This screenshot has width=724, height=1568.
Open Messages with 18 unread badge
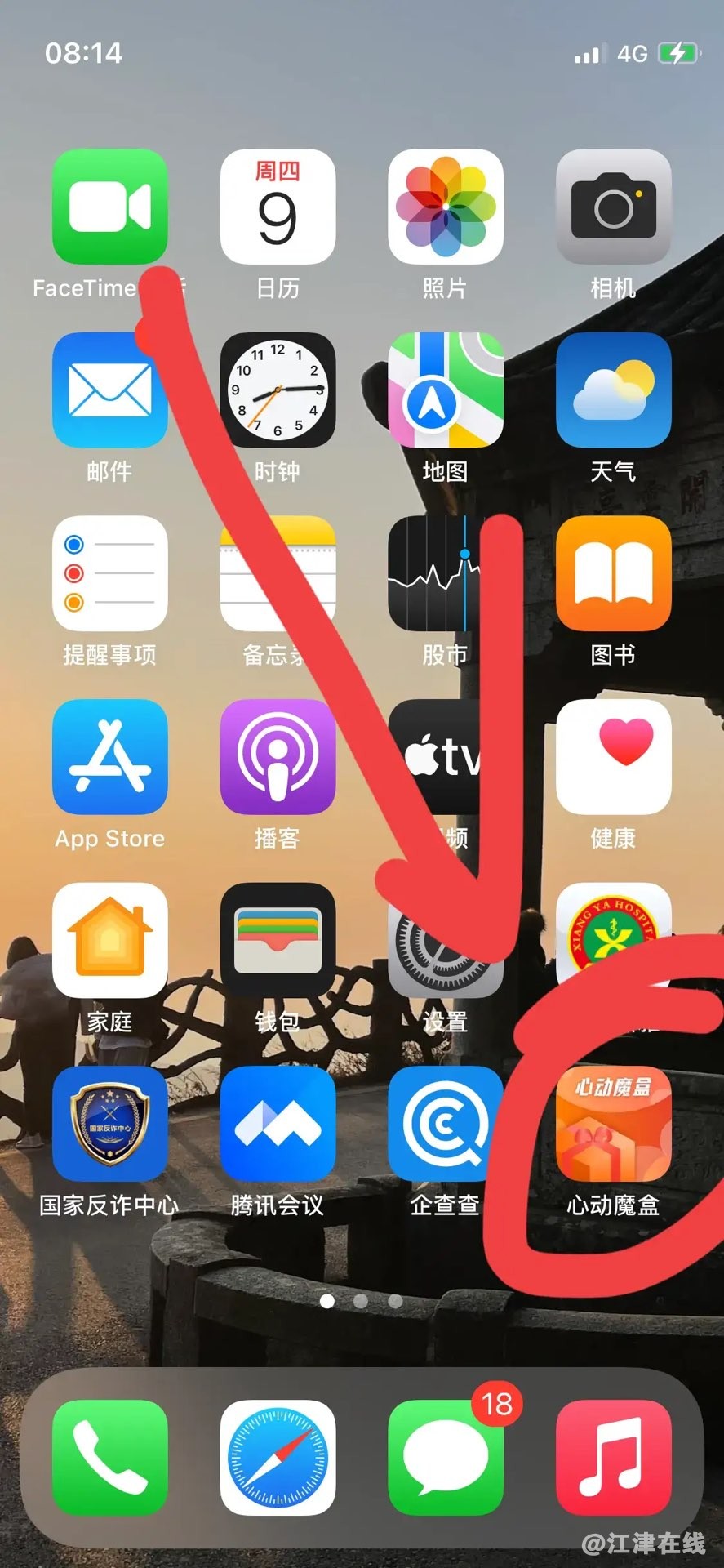445,1458
